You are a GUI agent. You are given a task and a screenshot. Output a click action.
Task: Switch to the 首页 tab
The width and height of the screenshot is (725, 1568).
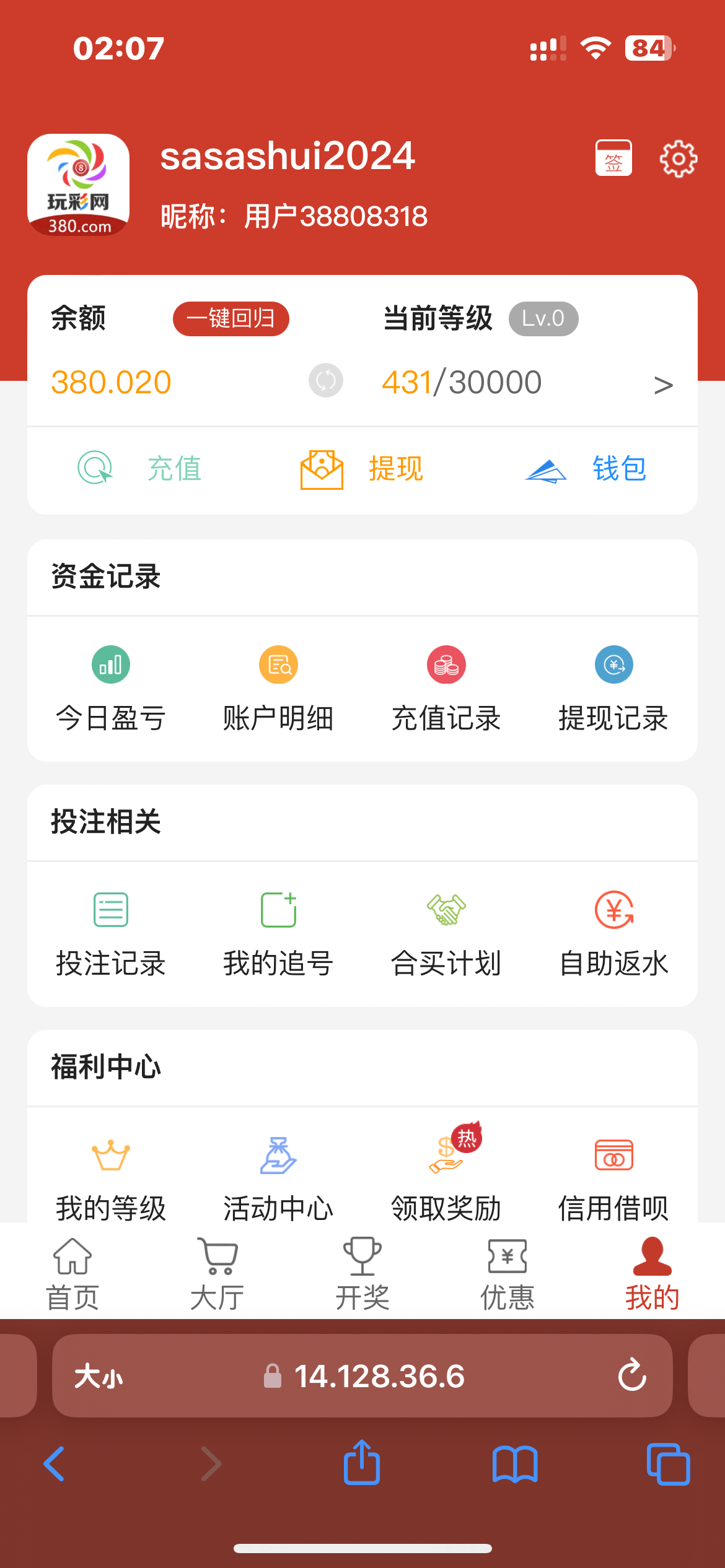(72, 1274)
